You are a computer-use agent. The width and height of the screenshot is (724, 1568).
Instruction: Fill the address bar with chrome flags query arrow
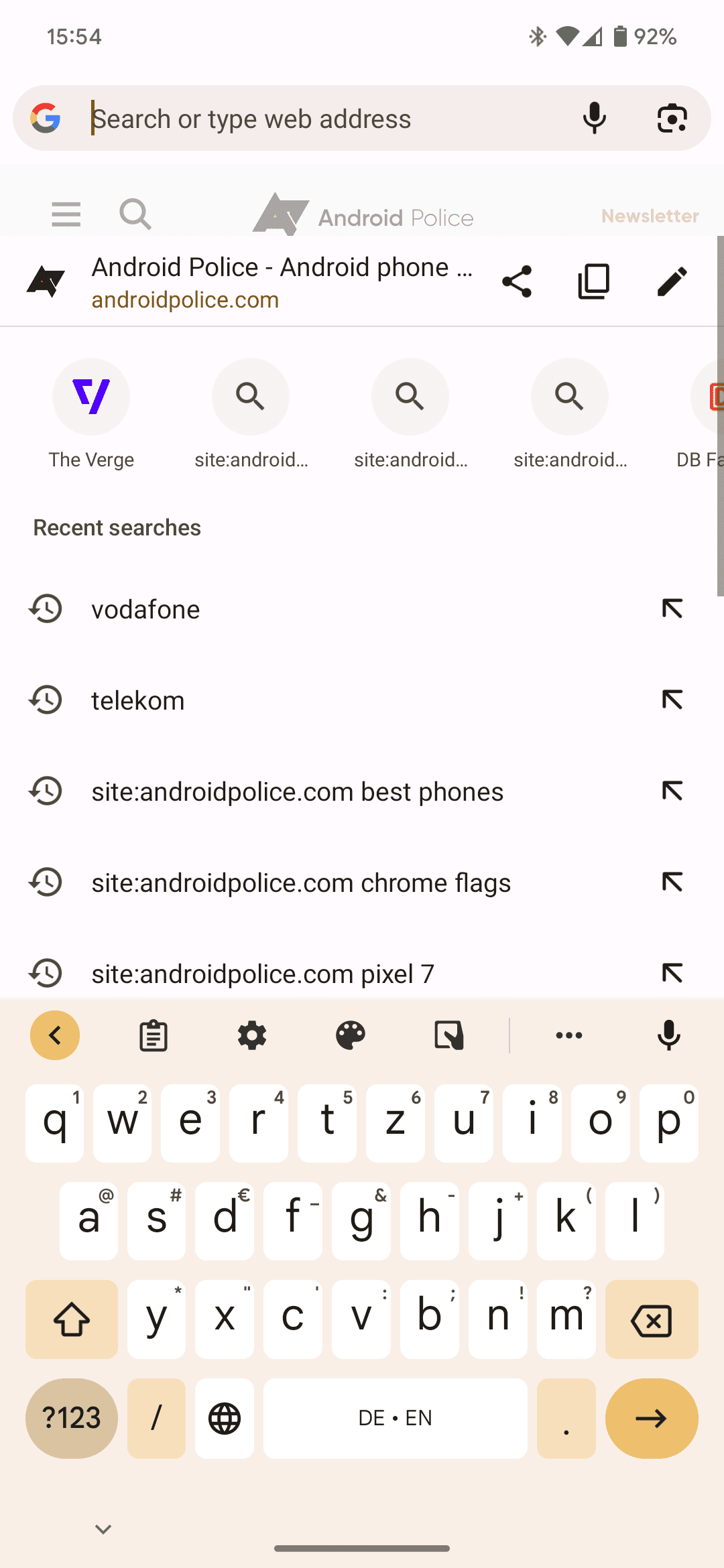[x=672, y=883]
